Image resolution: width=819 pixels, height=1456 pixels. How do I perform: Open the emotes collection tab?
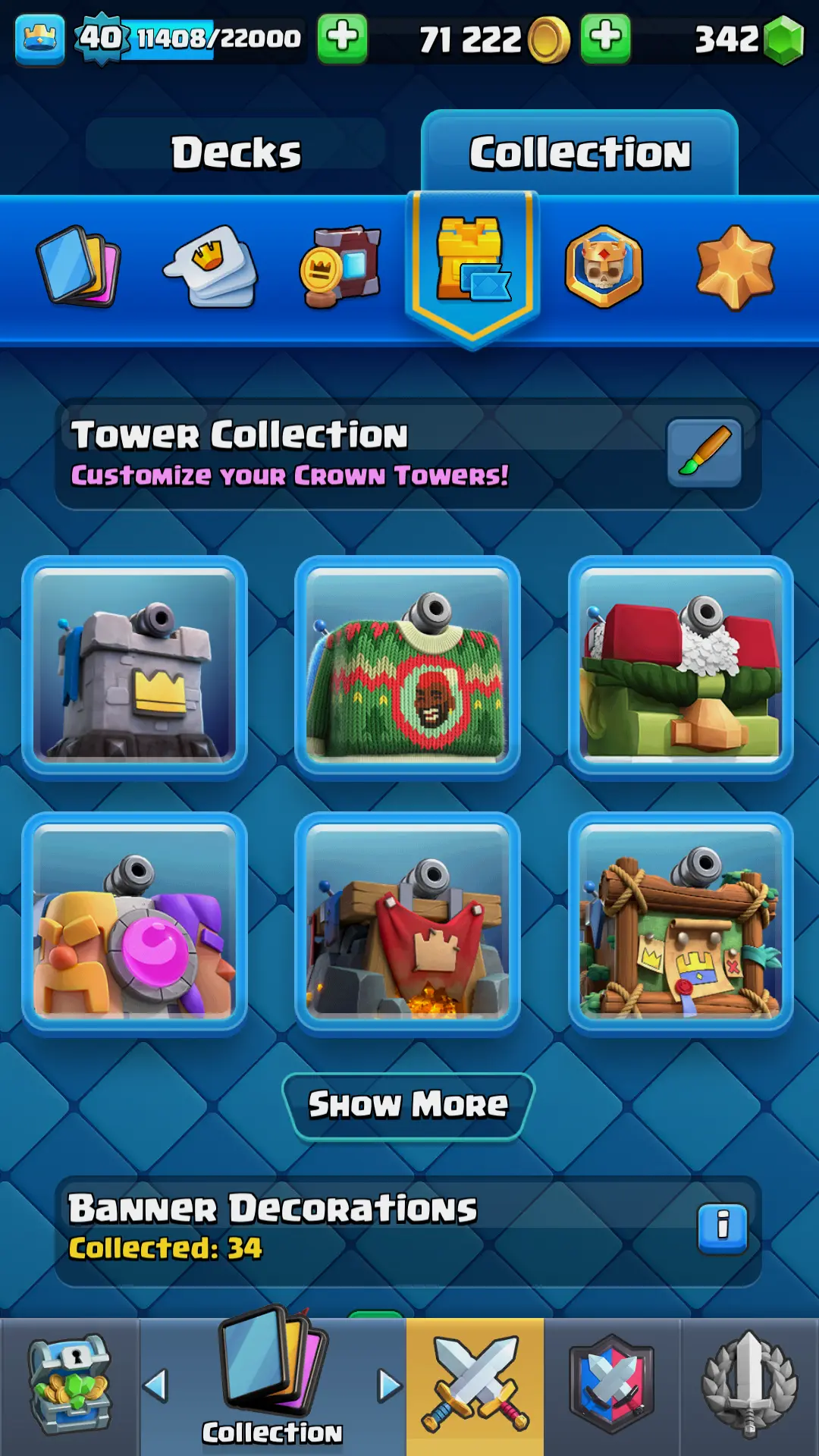[x=212, y=266]
